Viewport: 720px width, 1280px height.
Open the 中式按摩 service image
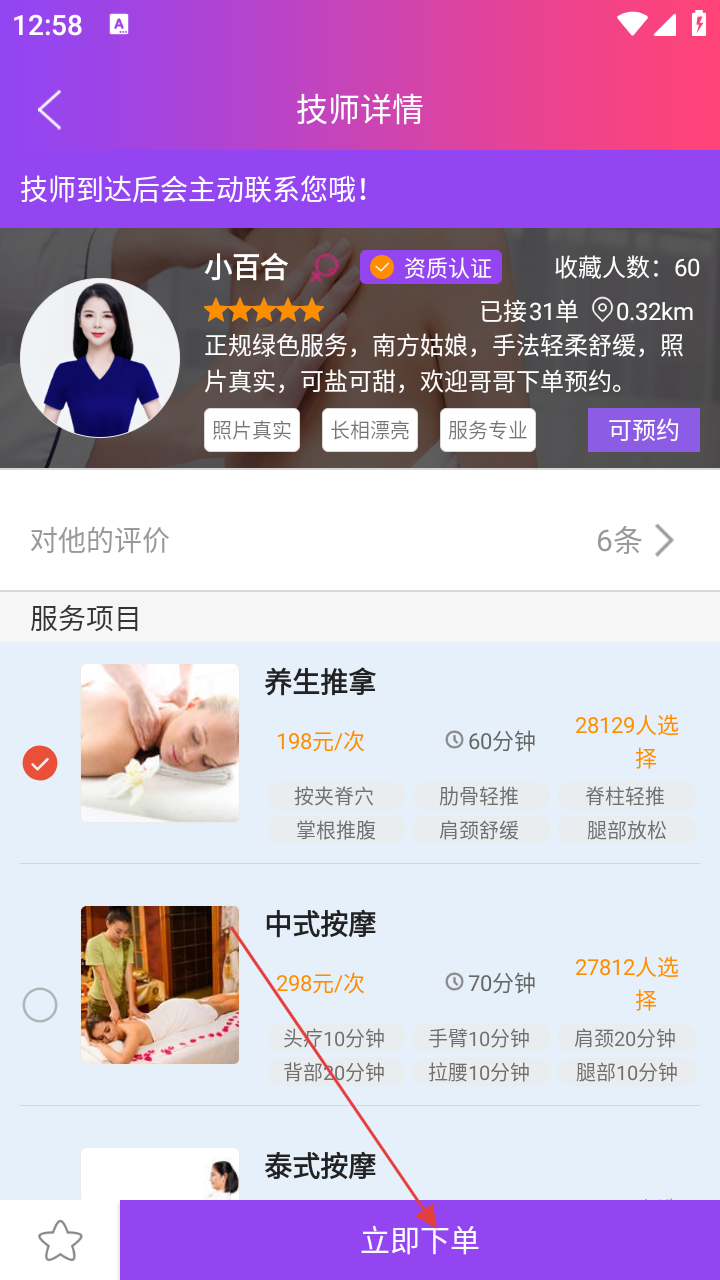160,985
